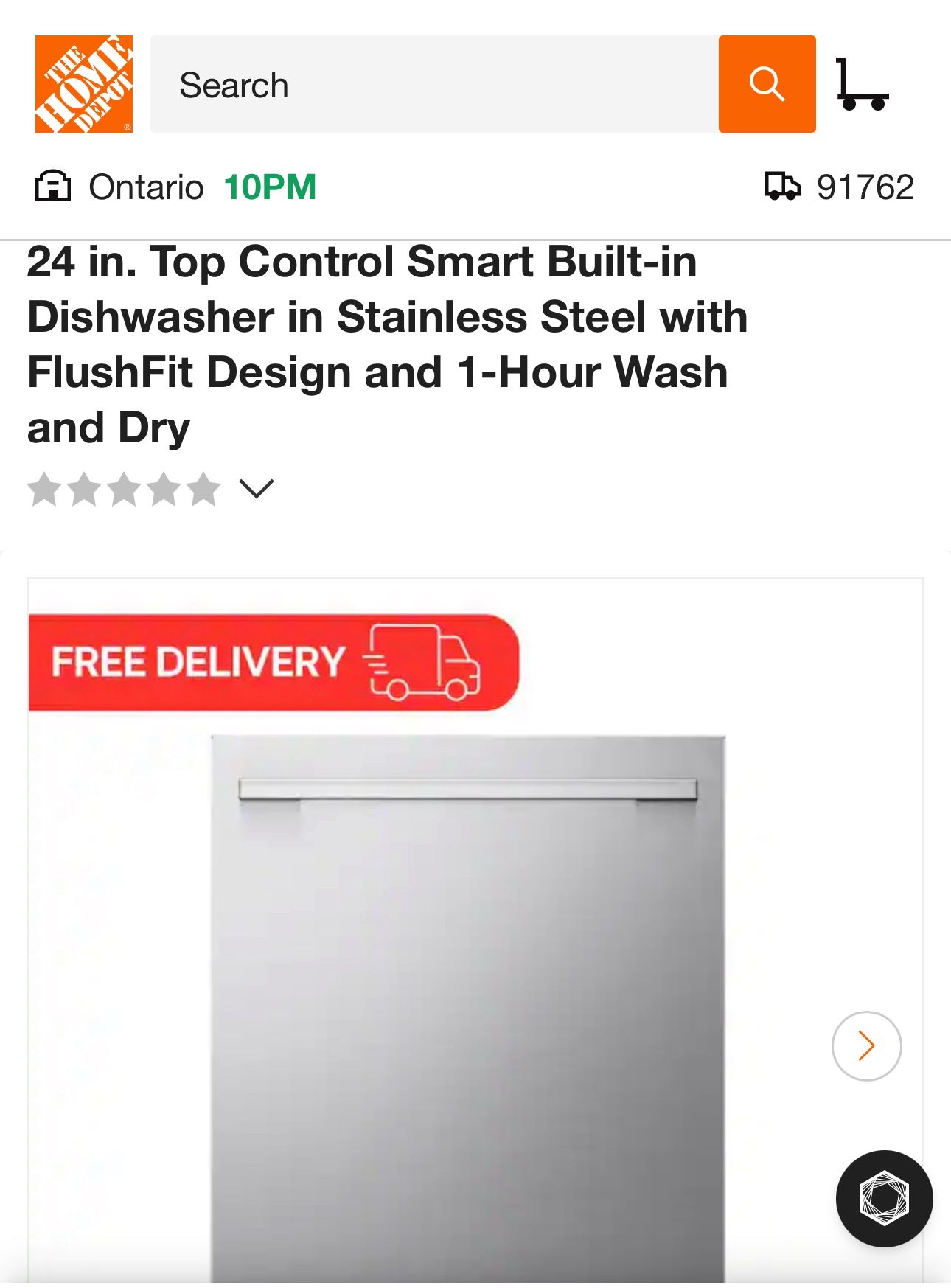Focus the Search input field
This screenshot has height=1288, width=951.
[433, 84]
